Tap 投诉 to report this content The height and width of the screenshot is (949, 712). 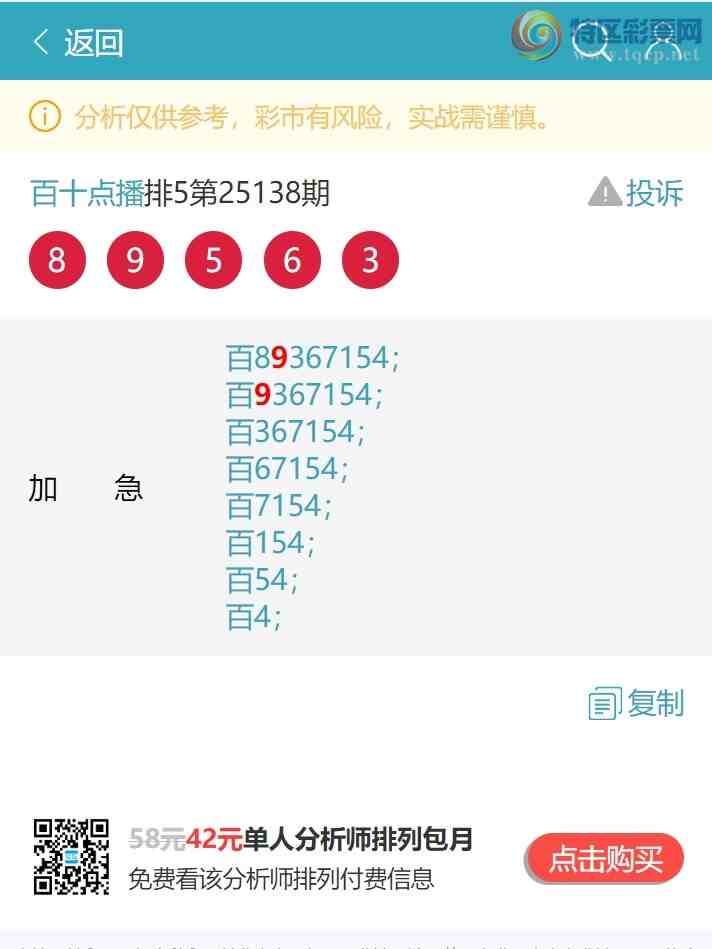637,192
